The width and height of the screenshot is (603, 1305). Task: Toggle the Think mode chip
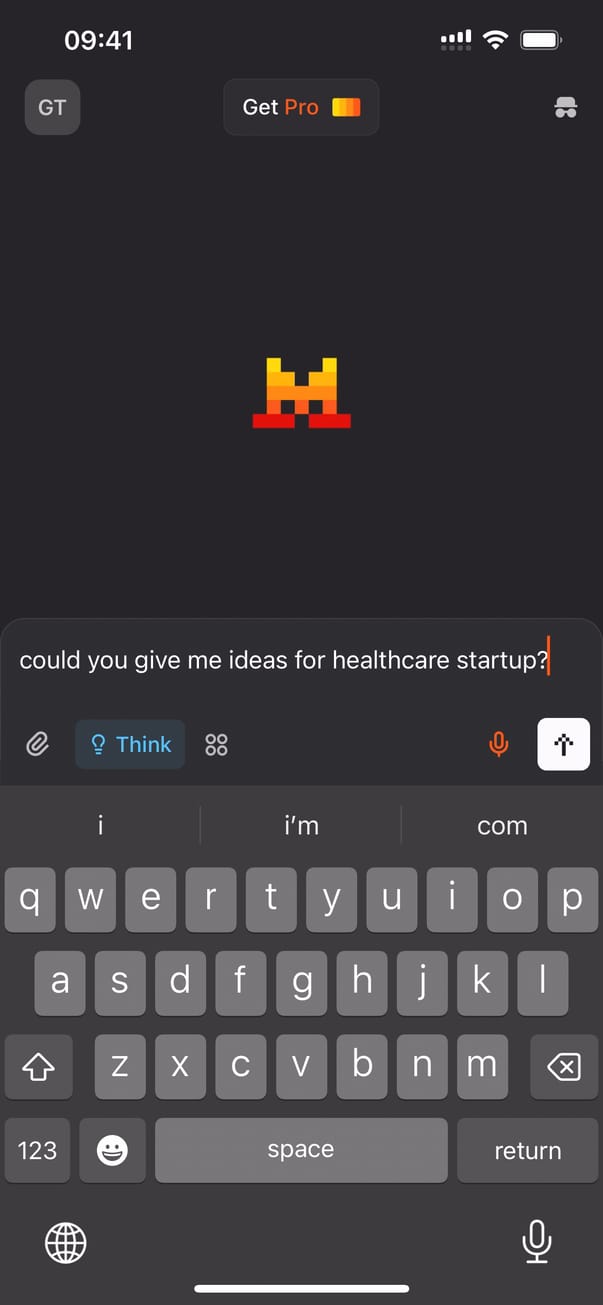tap(130, 744)
